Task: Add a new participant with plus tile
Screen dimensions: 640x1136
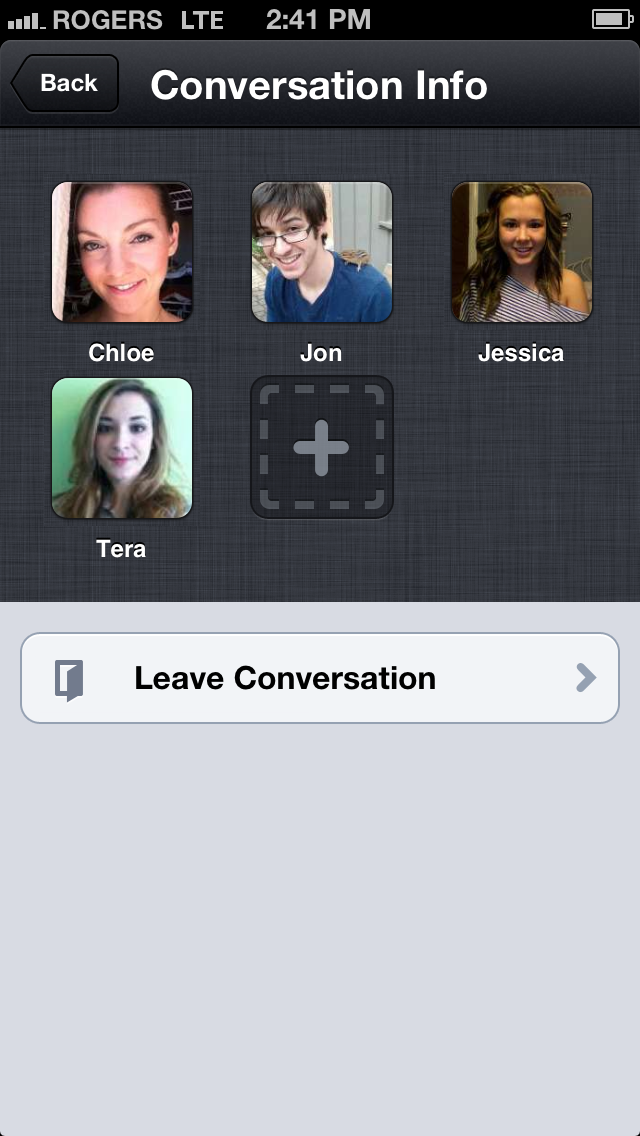Action: 321,448
